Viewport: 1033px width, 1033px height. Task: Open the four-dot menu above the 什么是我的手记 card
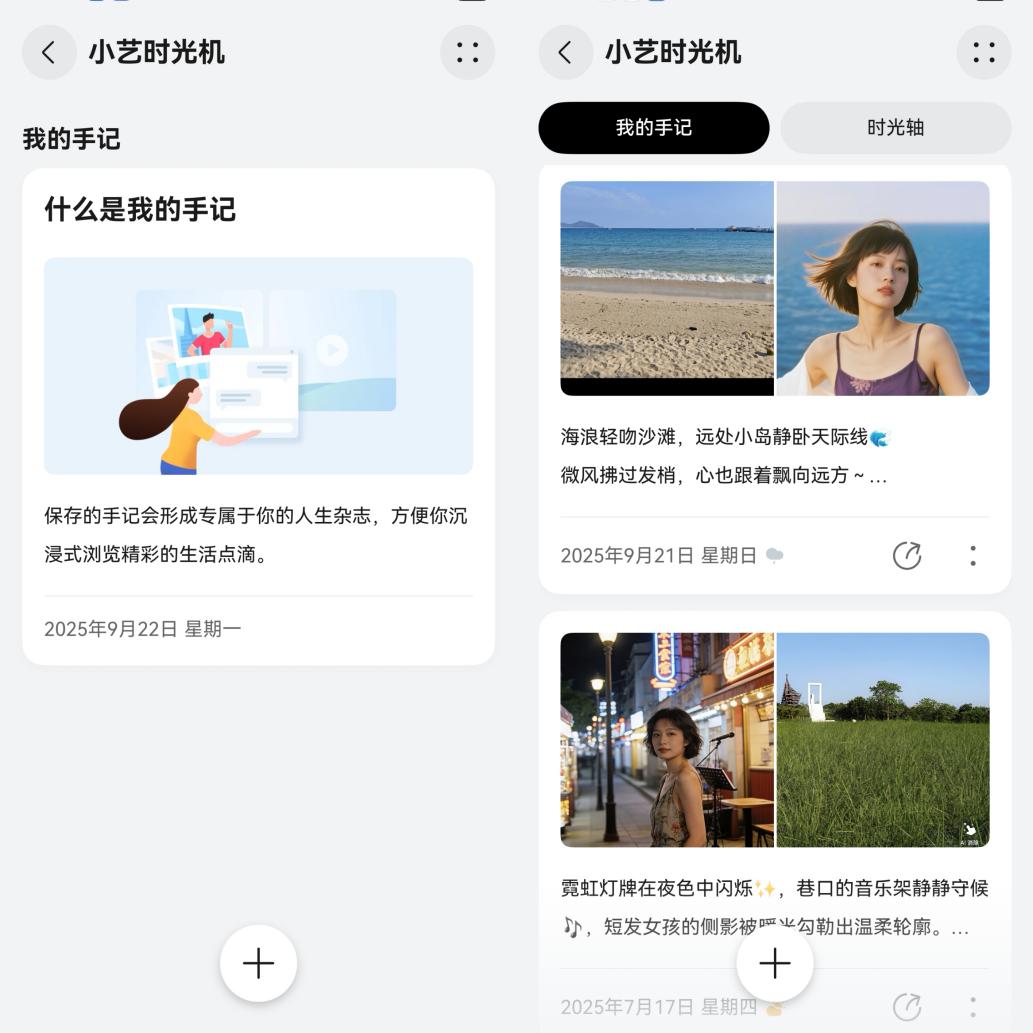click(x=467, y=52)
